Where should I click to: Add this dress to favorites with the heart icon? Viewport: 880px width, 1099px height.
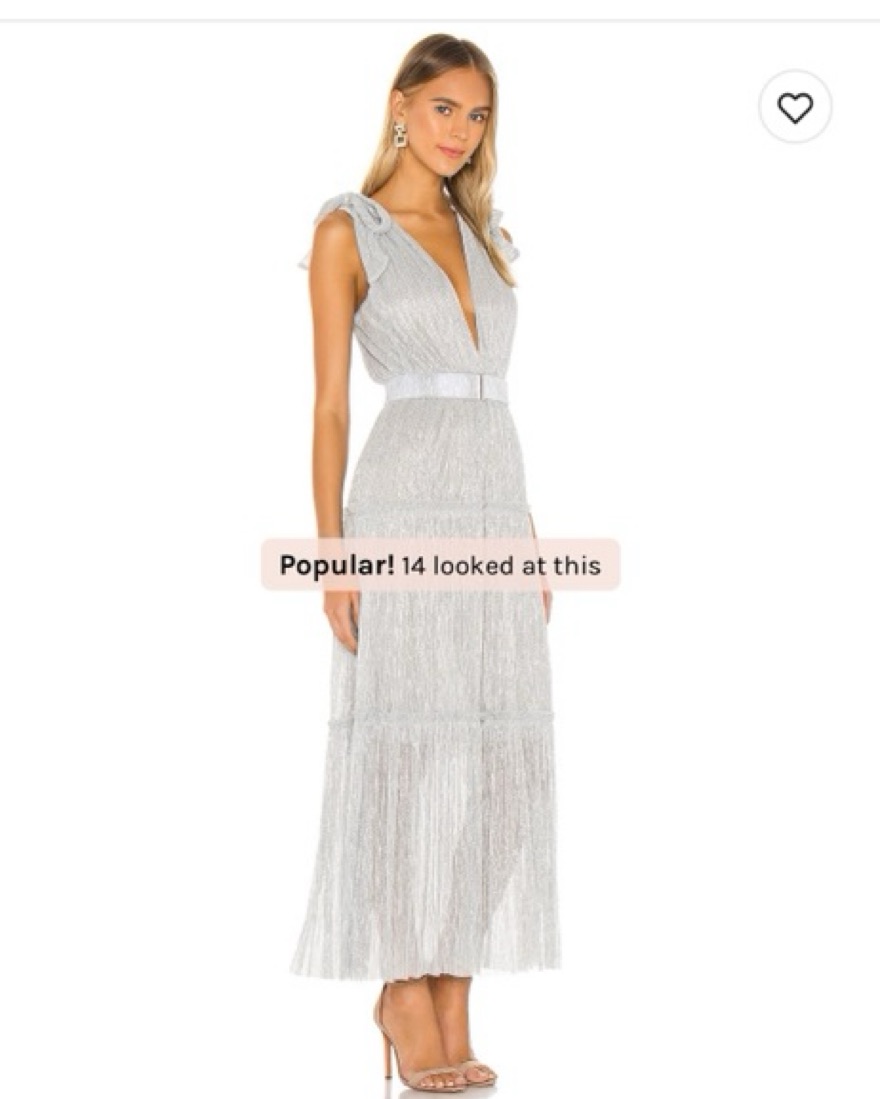[x=795, y=107]
